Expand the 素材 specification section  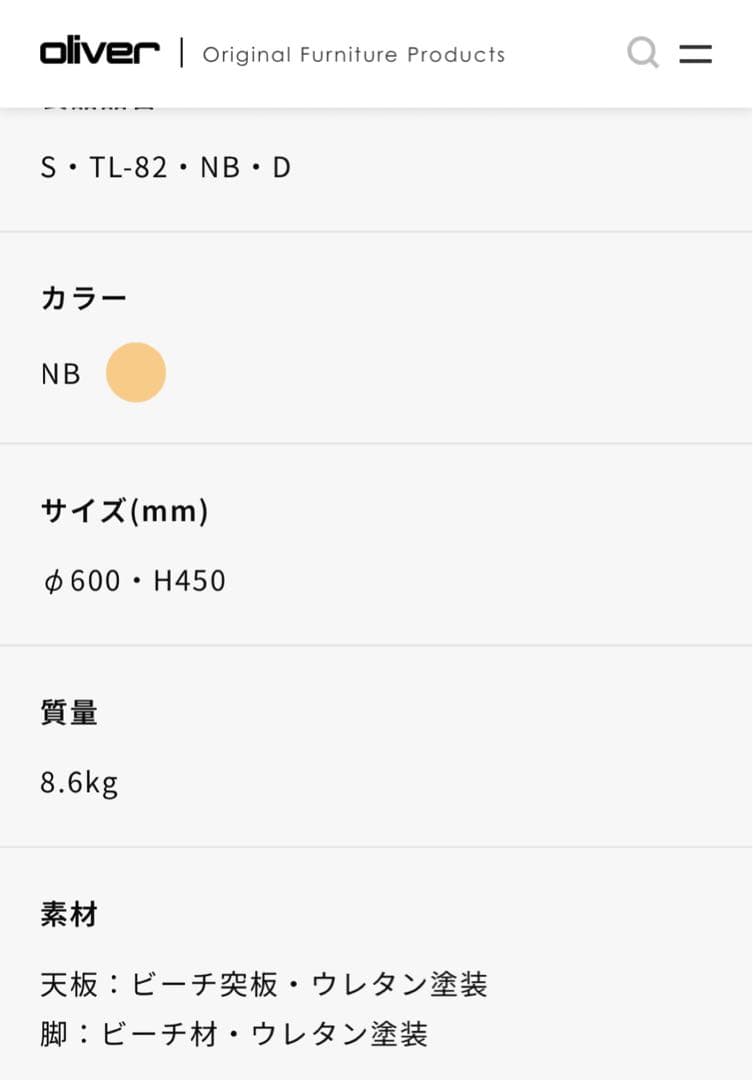[67, 913]
